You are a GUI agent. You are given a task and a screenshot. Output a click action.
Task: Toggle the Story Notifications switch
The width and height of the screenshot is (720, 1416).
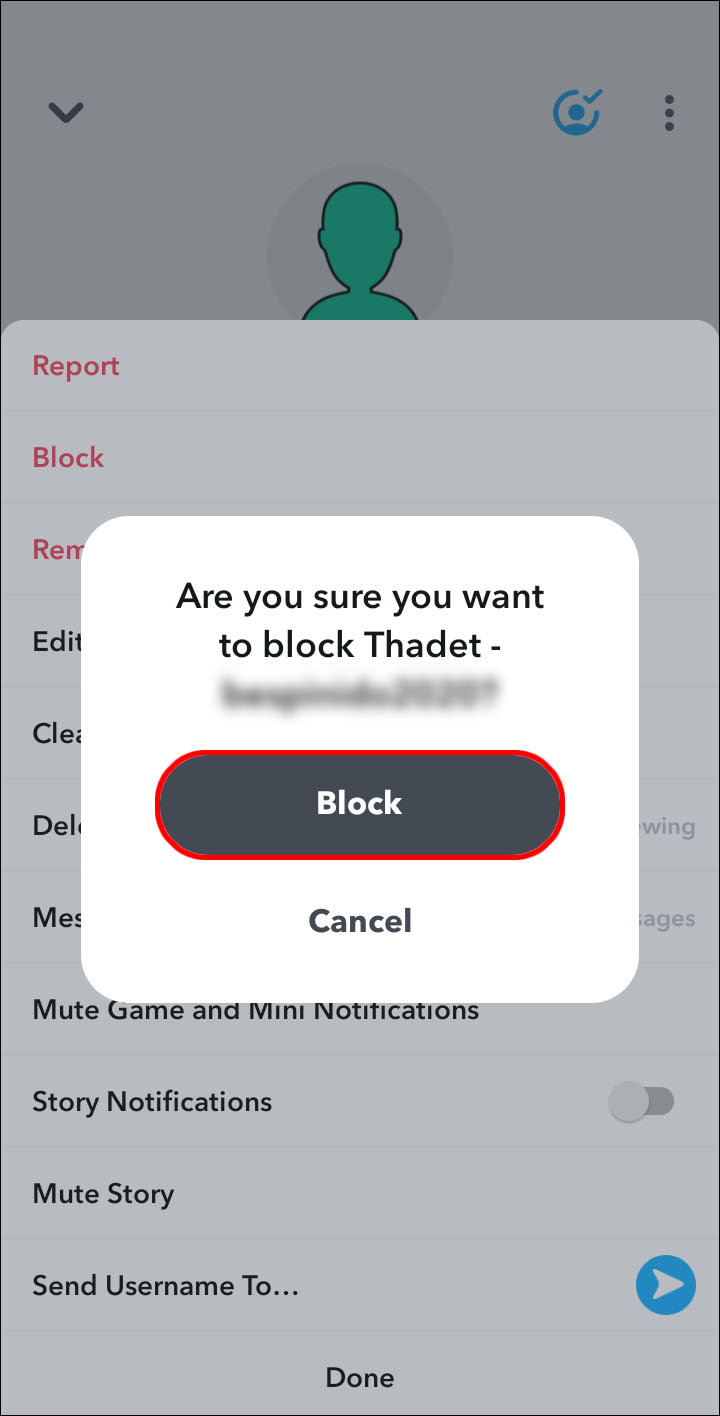click(642, 1102)
